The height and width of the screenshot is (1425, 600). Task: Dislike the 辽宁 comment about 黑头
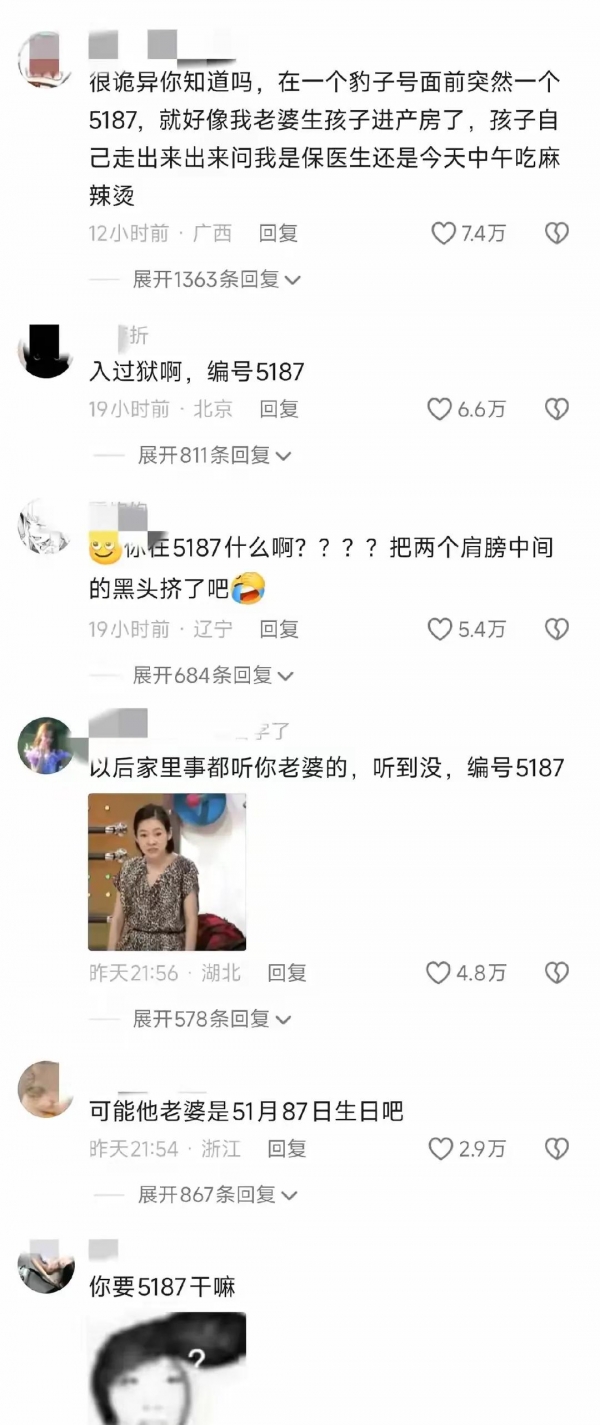[556, 629]
